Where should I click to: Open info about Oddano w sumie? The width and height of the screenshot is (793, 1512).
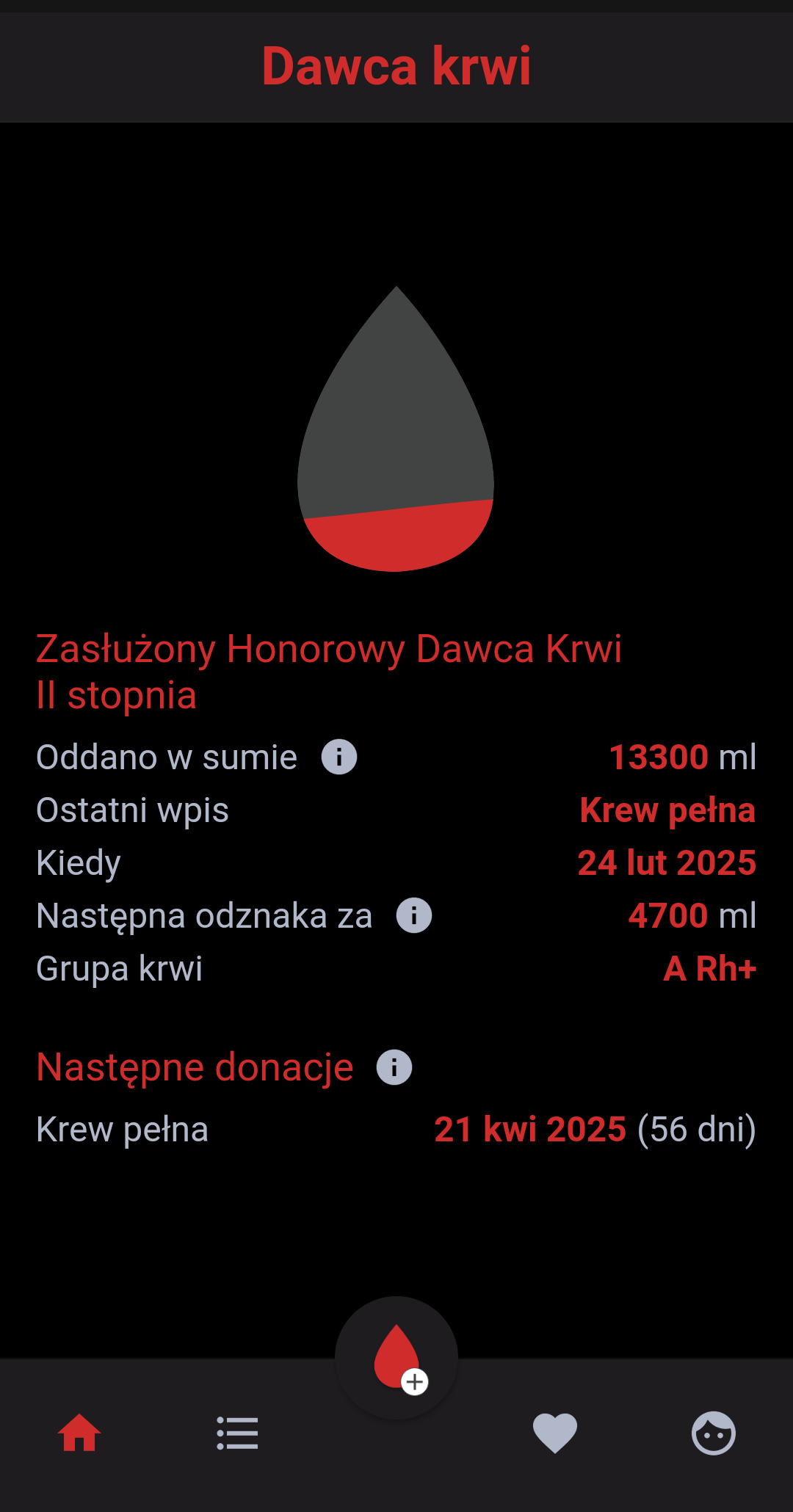[x=339, y=757]
